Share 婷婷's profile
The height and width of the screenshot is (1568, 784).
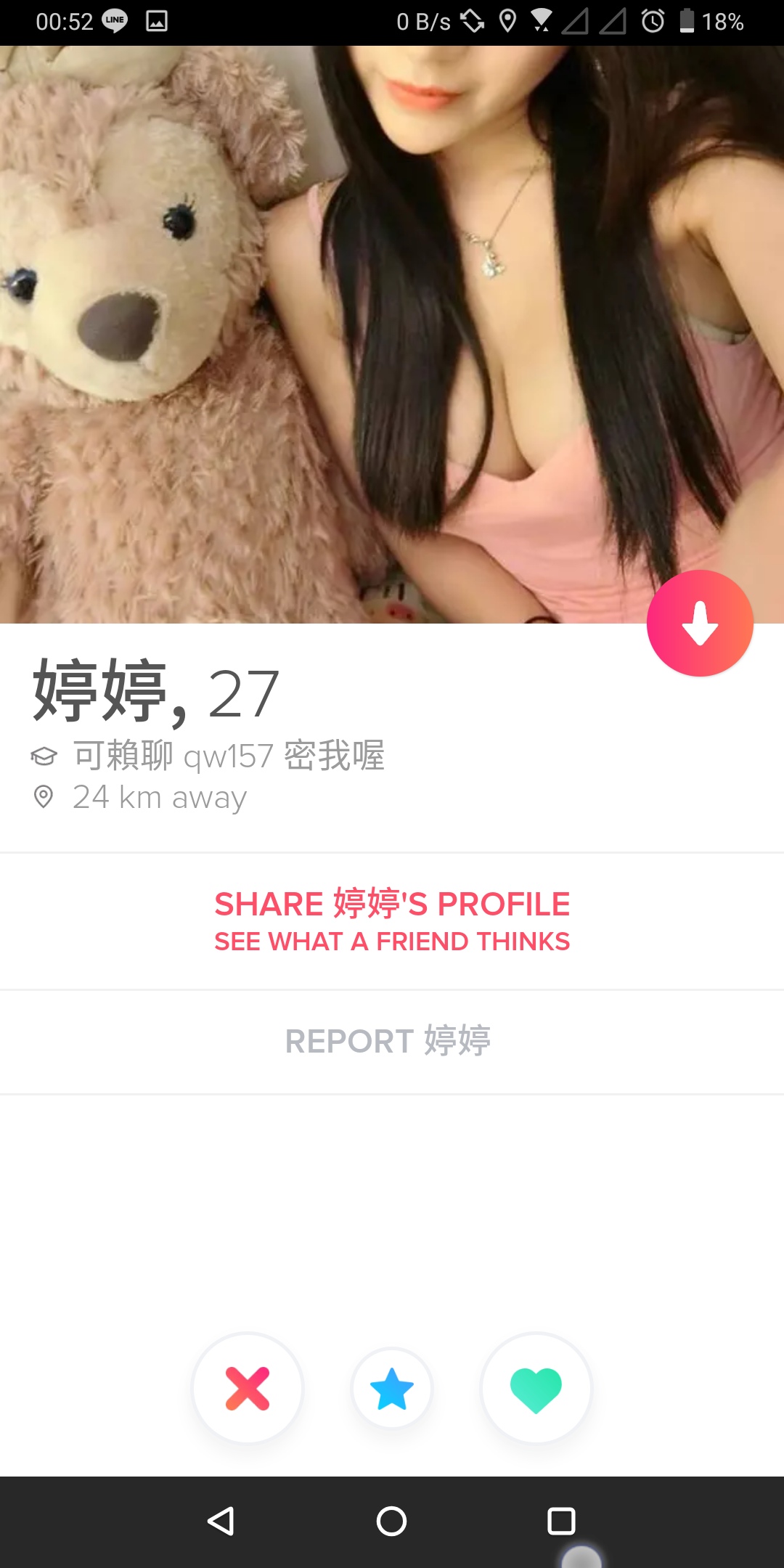(x=392, y=920)
